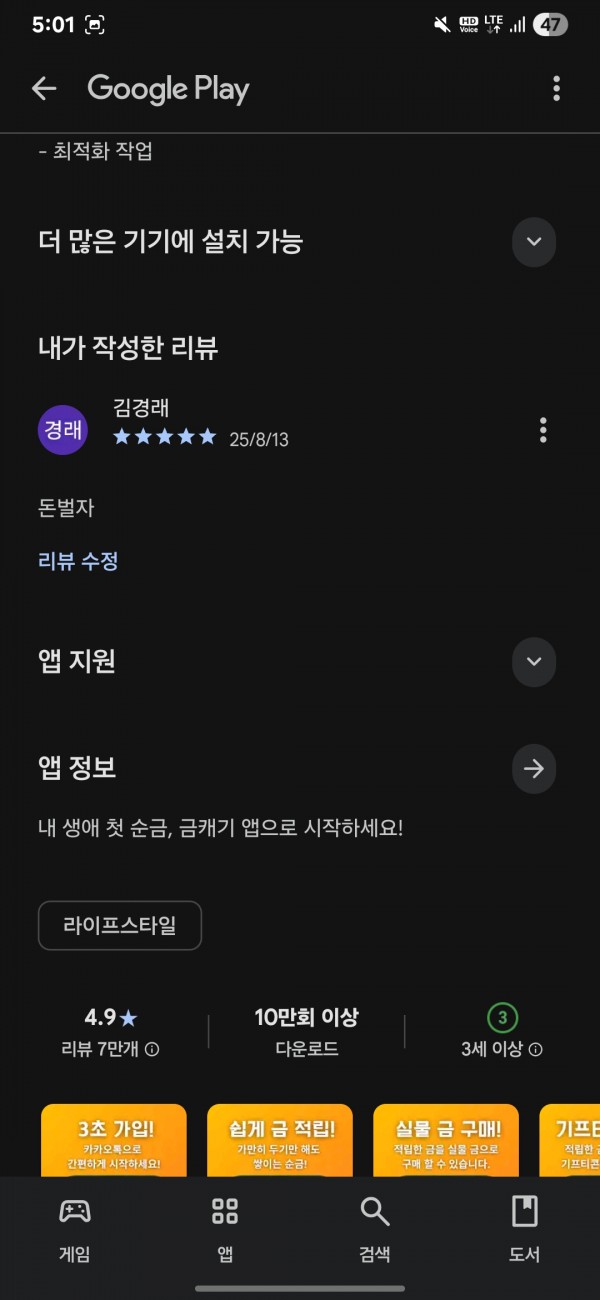Open 앱 정보 details arrow
This screenshot has height=1300, width=600.
click(534, 768)
